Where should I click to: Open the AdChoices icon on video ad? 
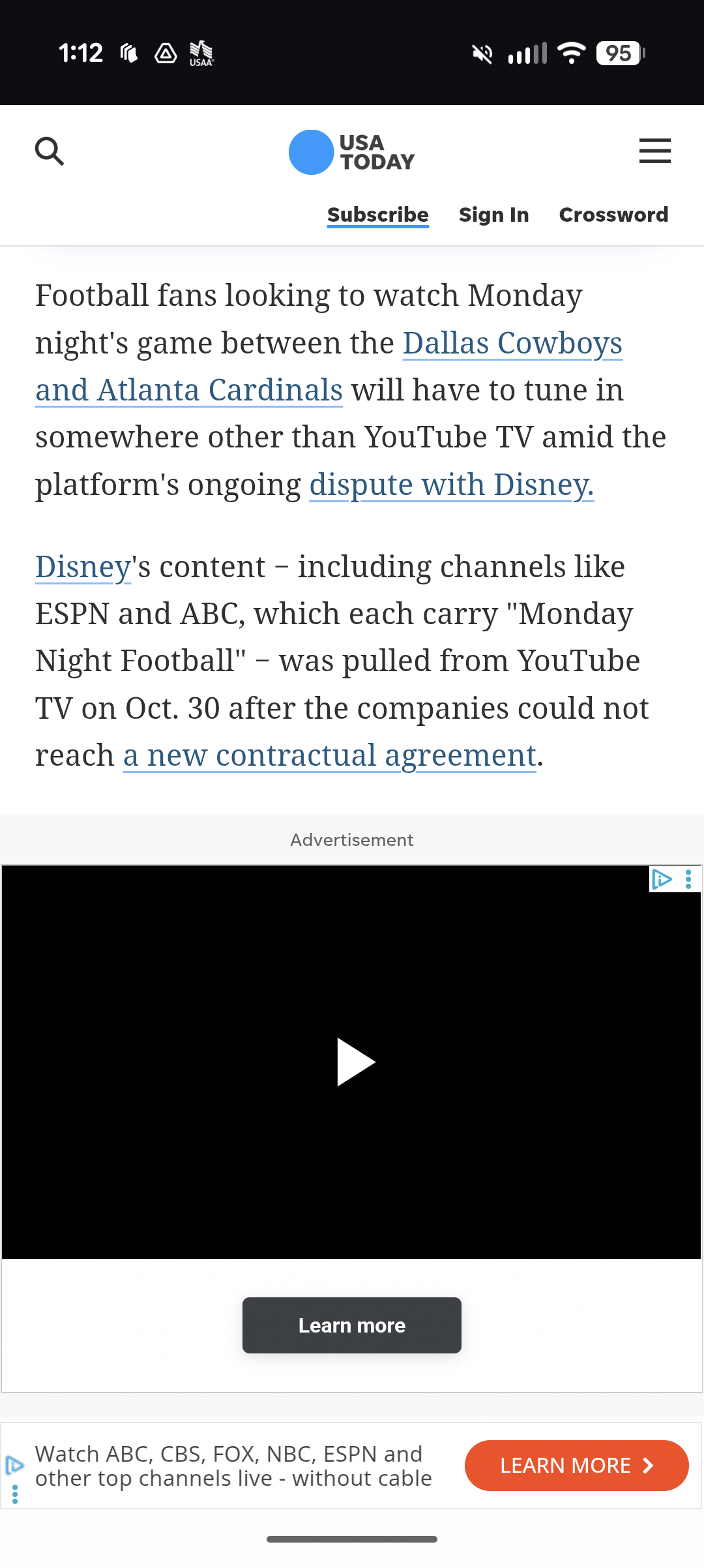pos(662,879)
